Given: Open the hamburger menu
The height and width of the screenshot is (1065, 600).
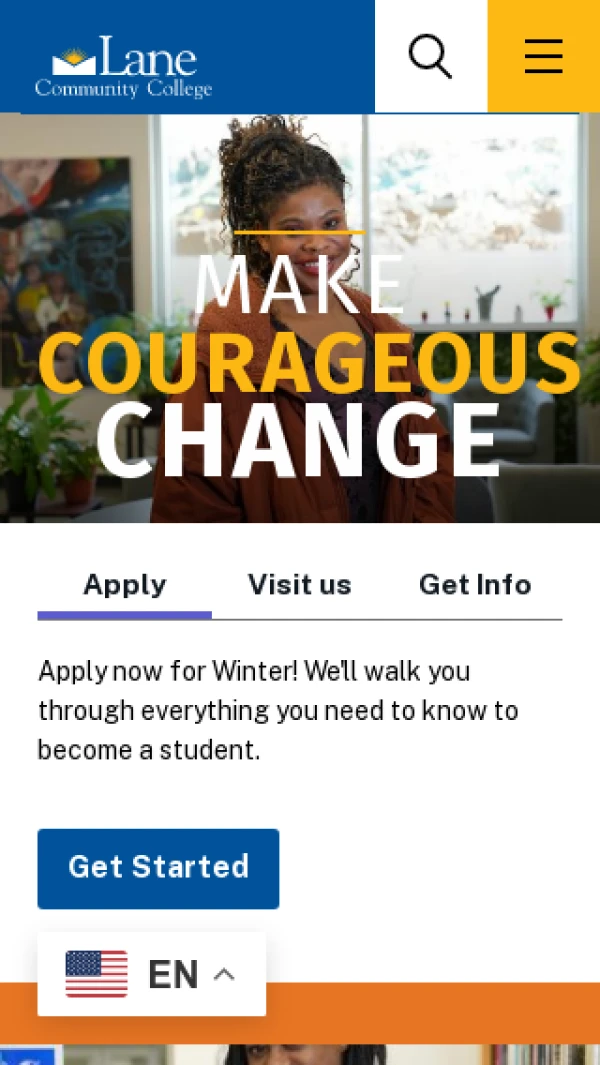Looking at the screenshot, I should tap(543, 56).
